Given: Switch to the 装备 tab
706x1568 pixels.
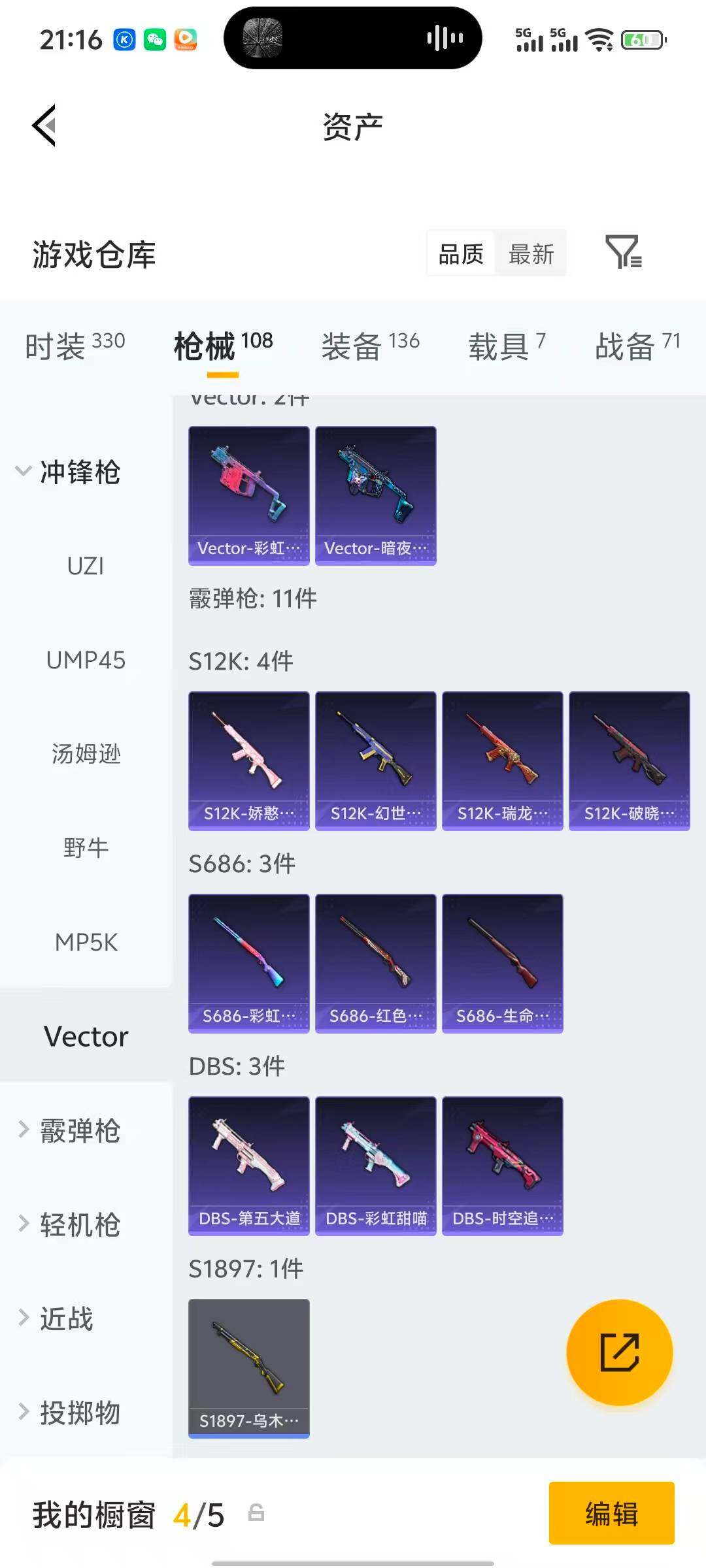Looking at the screenshot, I should coord(370,346).
